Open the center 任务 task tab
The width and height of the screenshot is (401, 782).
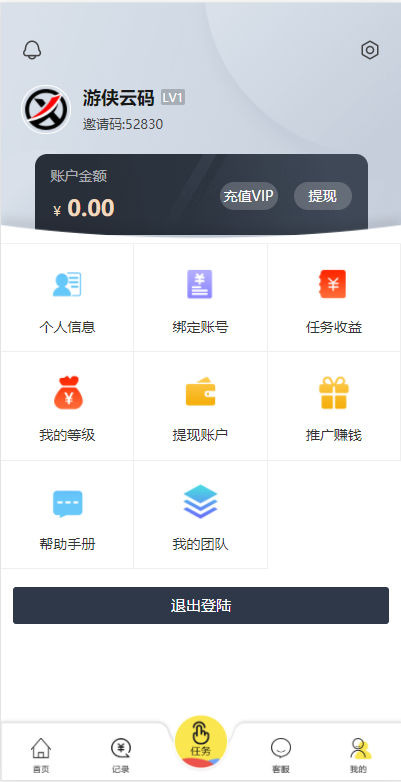(201, 742)
